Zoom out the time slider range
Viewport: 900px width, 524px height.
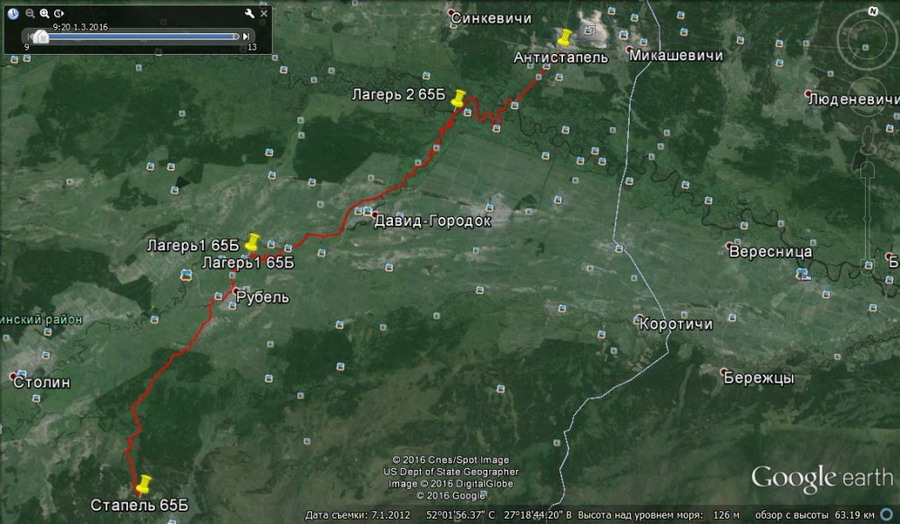[30, 14]
